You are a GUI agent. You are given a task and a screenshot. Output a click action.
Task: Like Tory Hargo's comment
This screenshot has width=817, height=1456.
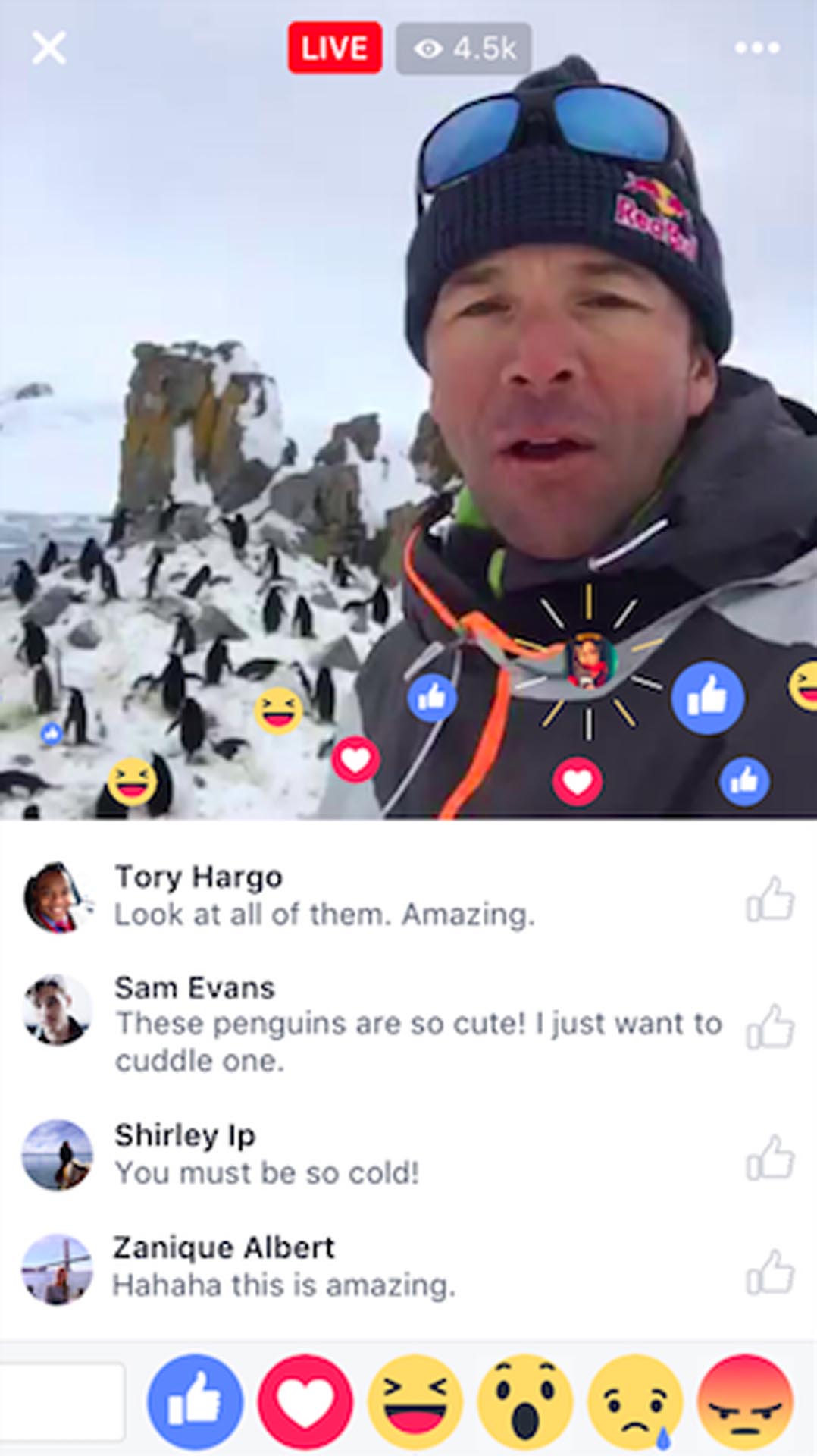[x=770, y=899]
